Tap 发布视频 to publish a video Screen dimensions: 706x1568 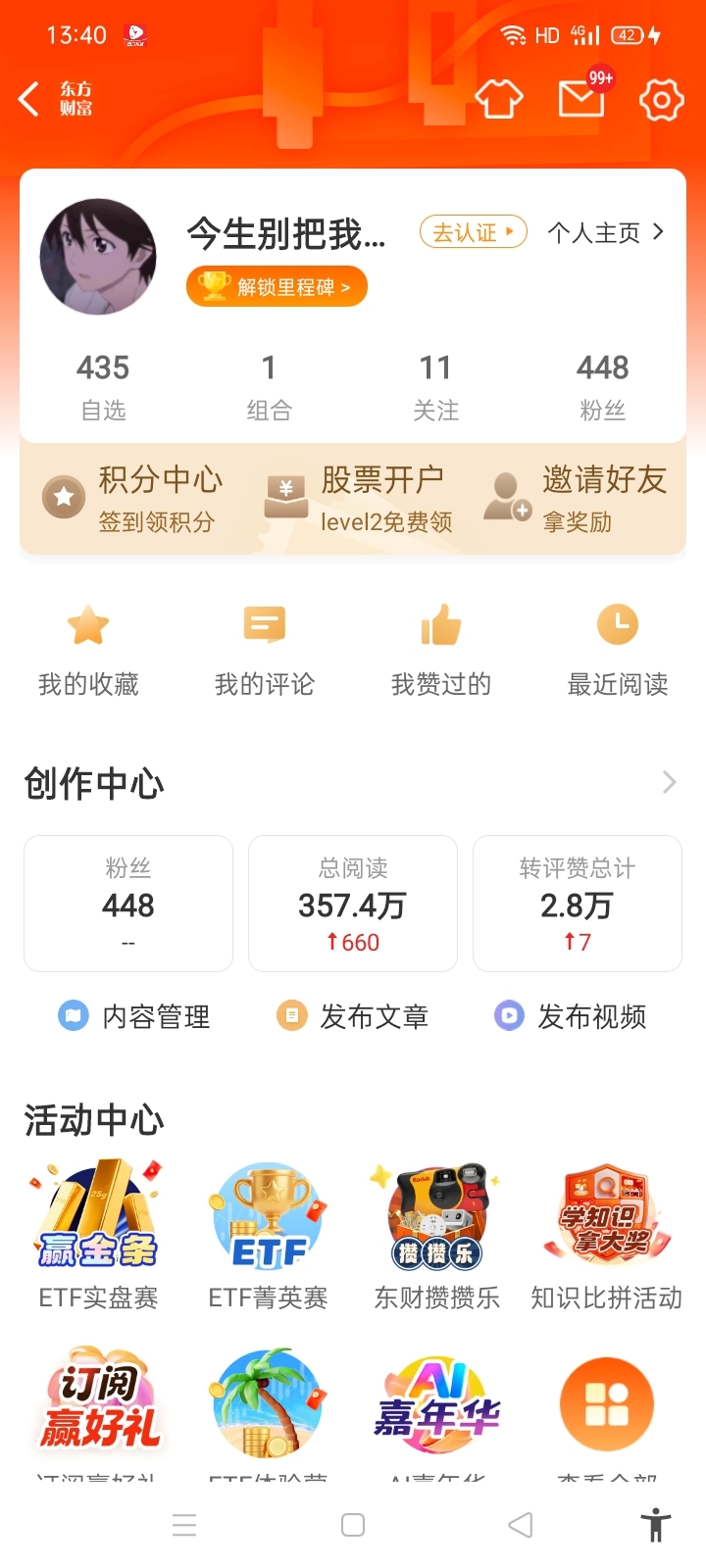coord(571,1016)
